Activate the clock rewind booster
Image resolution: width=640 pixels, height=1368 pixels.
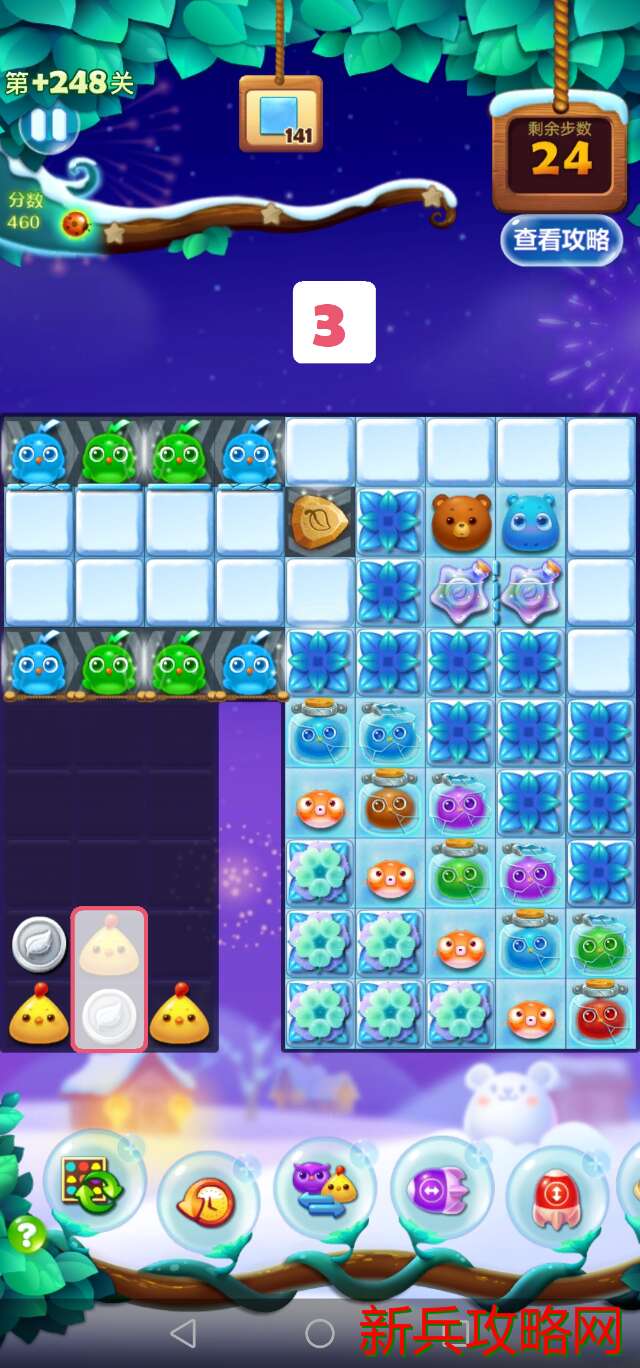208,1196
